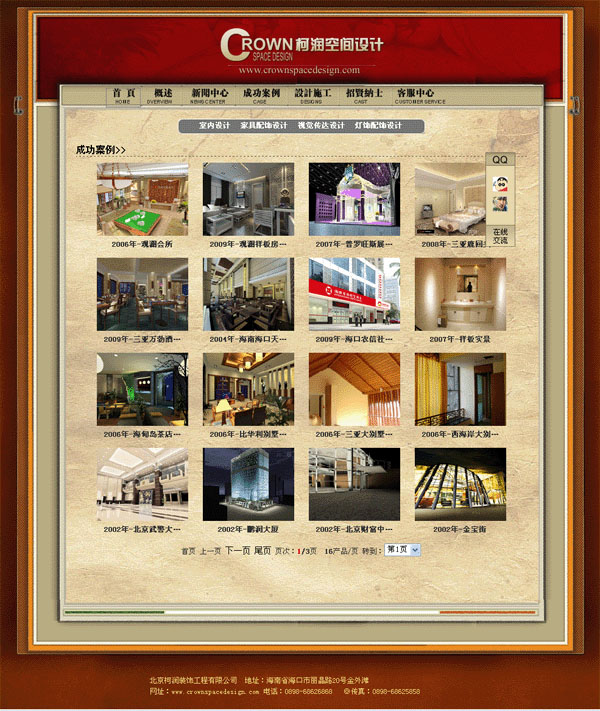The height and width of the screenshot is (711, 600).
Task: Open 新闻中心 news center
Action: coord(210,96)
